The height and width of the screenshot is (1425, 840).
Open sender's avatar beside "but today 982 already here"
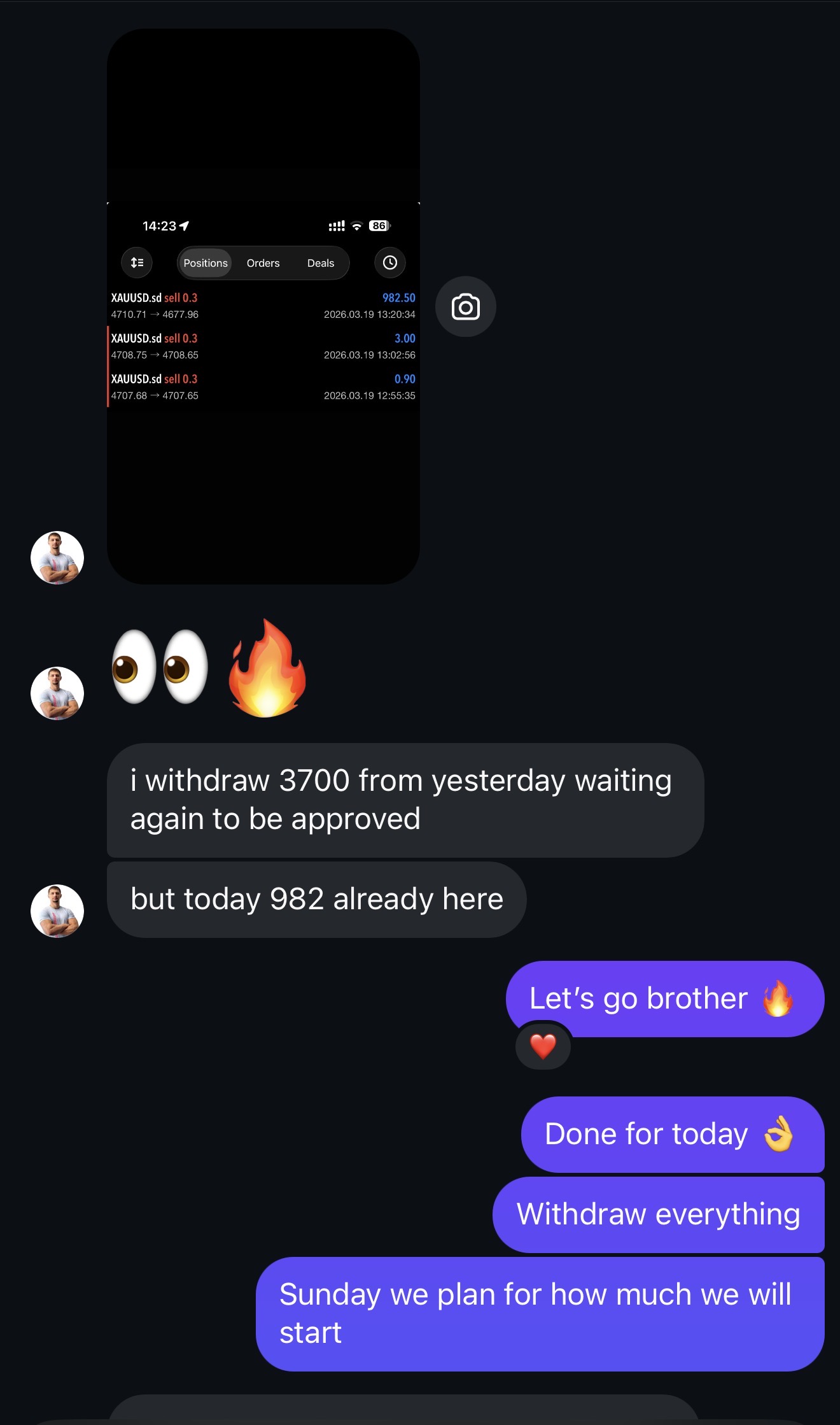coord(57,911)
